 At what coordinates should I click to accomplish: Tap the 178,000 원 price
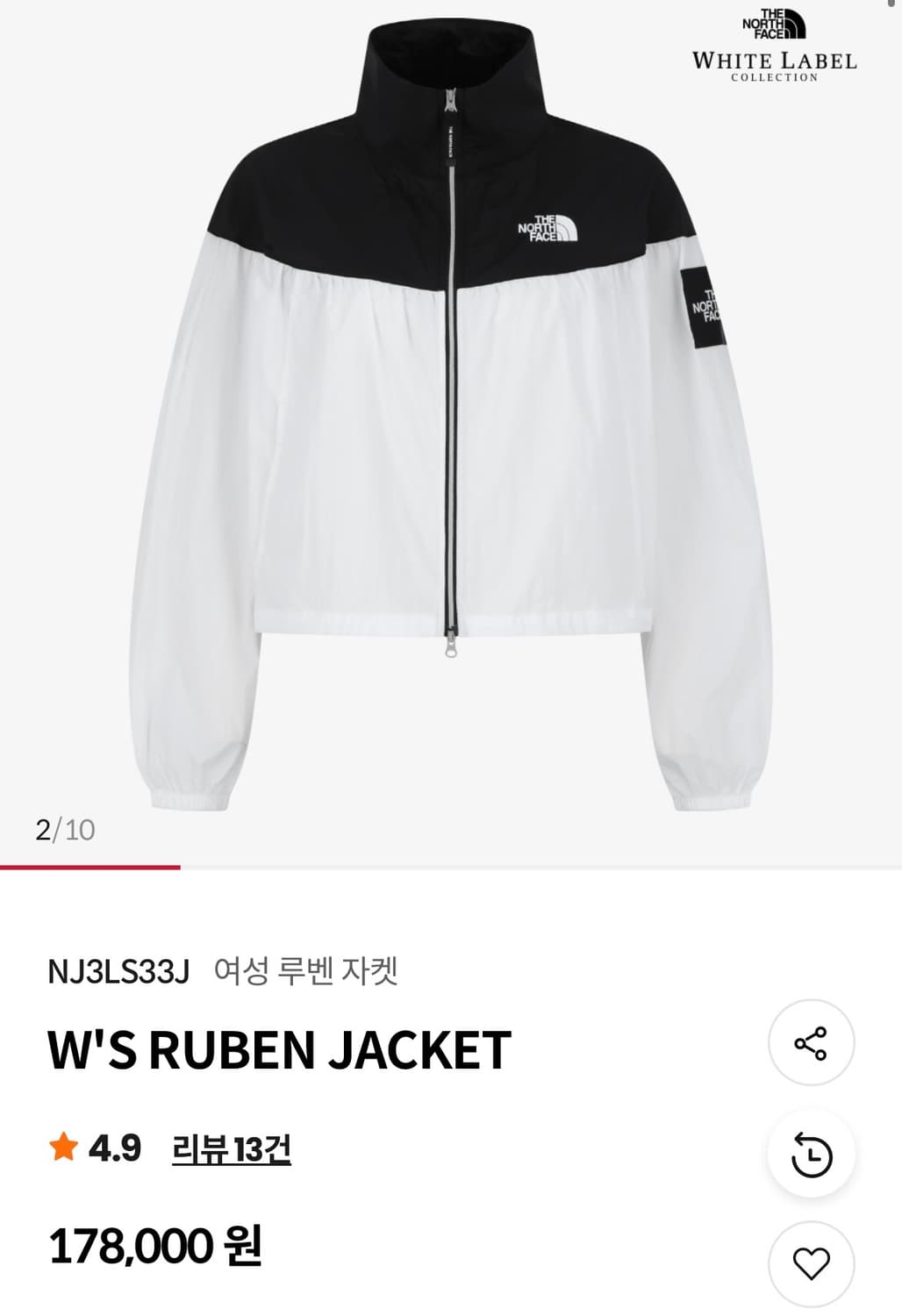pos(156,1245)
